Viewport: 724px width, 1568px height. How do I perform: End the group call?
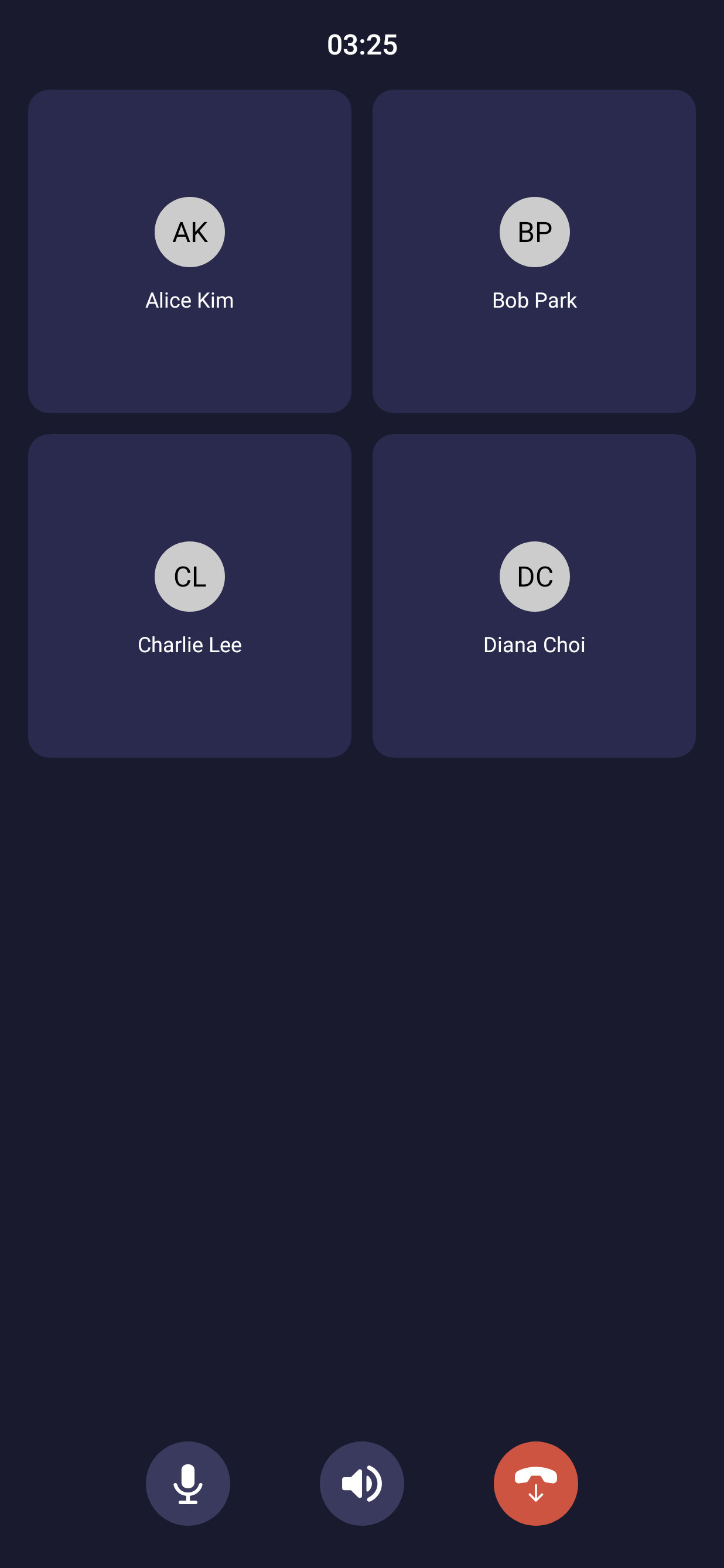[x=535, y=1483]
